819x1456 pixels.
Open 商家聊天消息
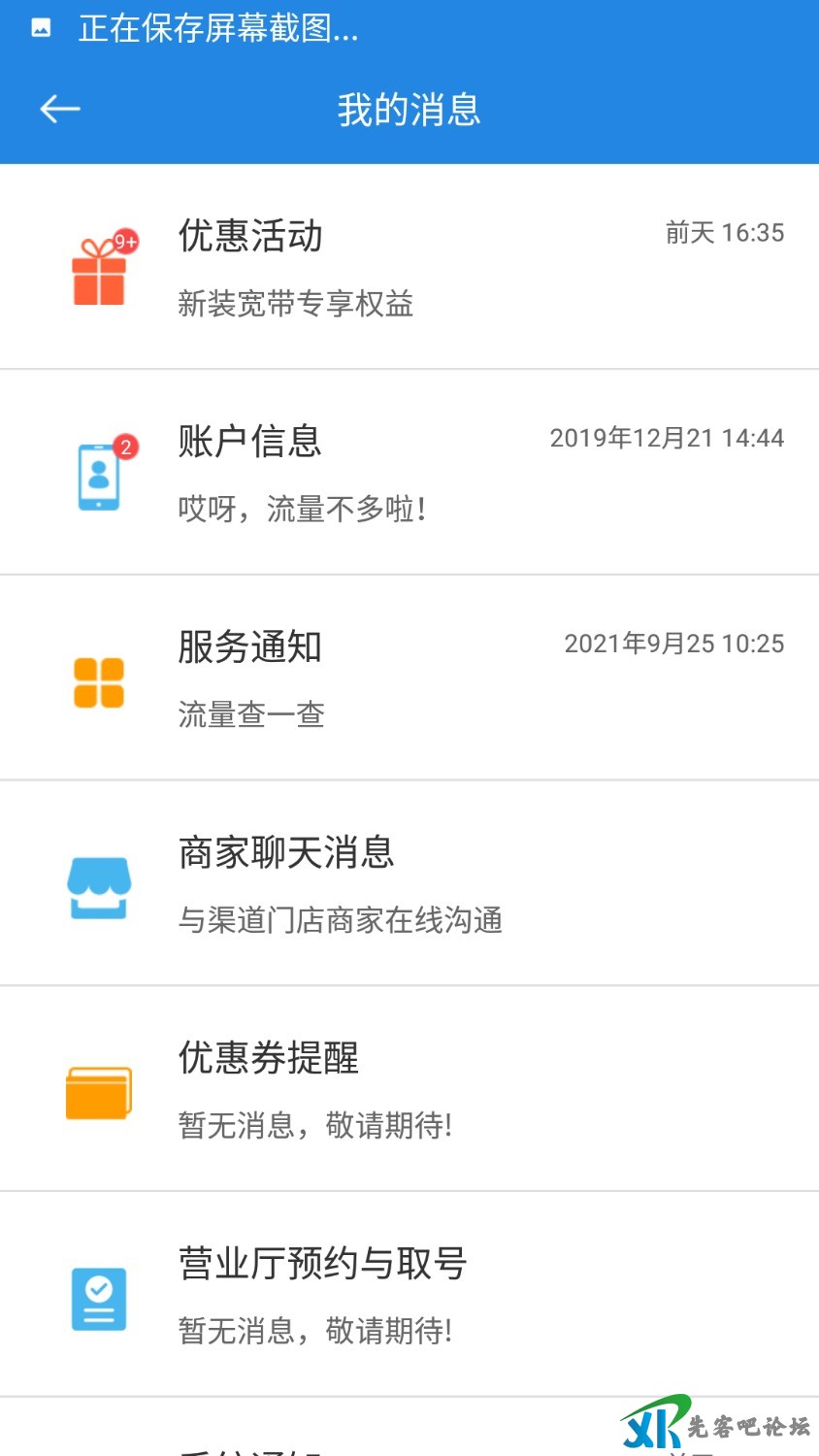pyautogui.click(x=408, y=883)
